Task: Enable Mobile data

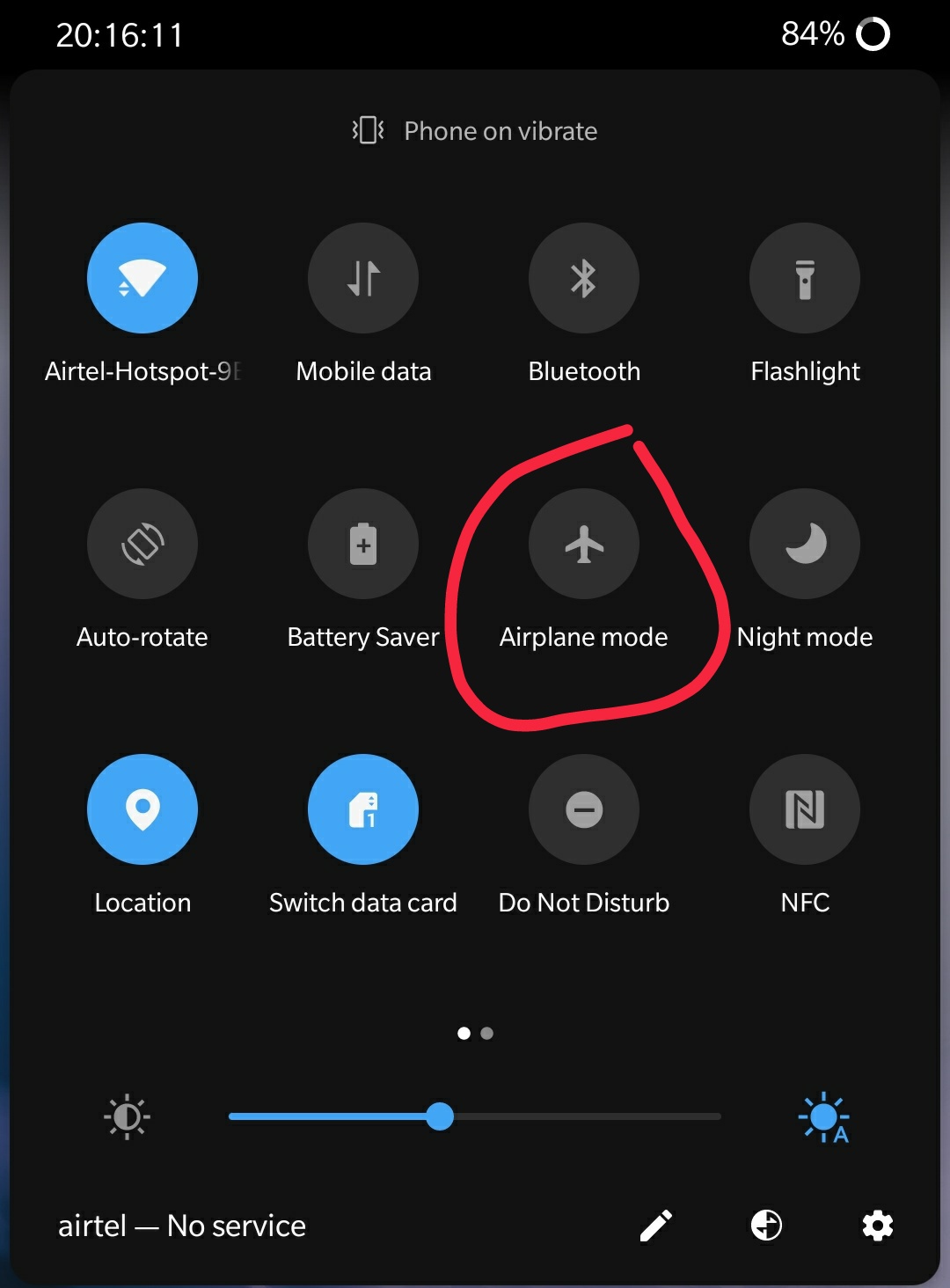Action: [363, 278]
